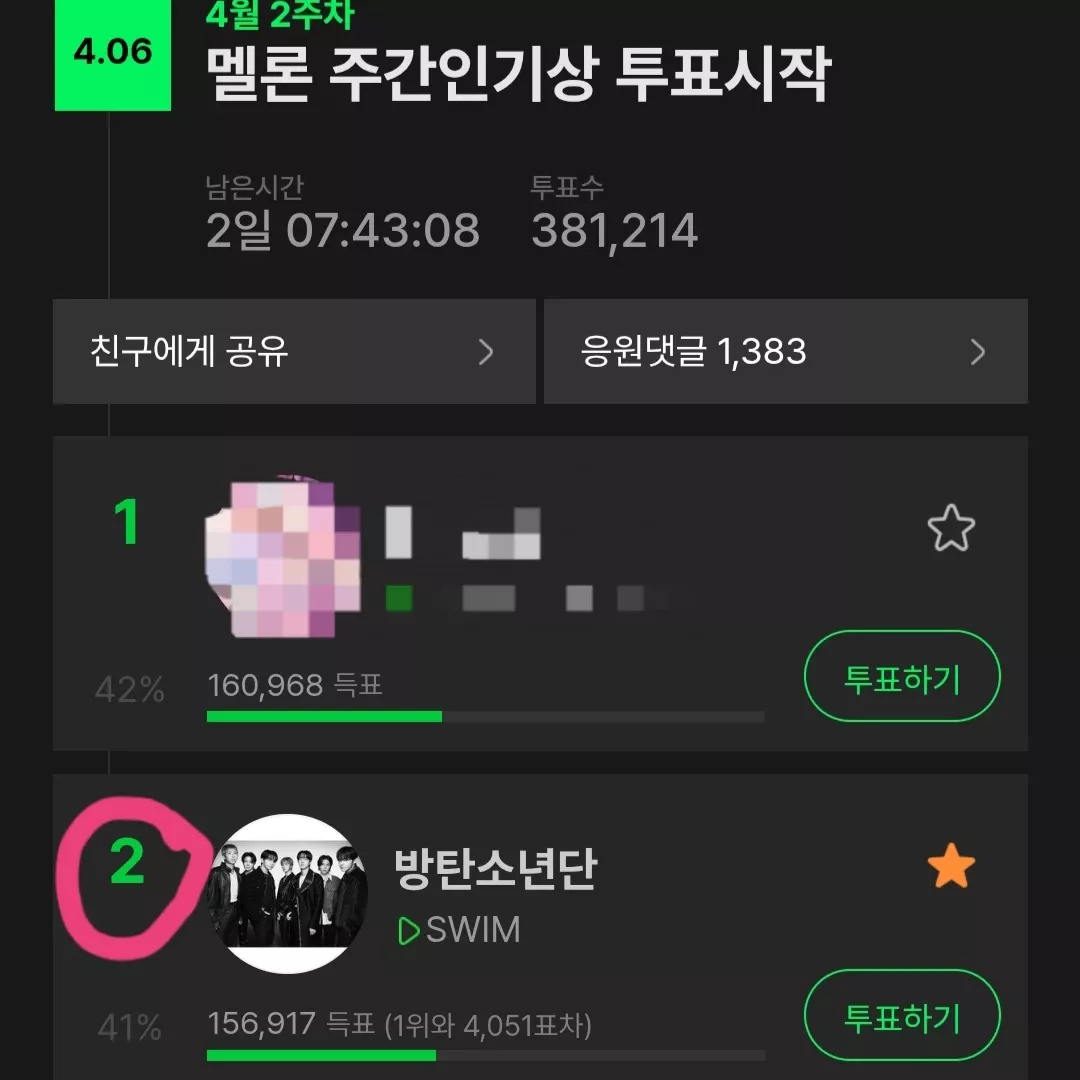Screen dimensions: 1080x1080
Task: Favorite the first-ranked artist with the star
Action: click(950, 528)
